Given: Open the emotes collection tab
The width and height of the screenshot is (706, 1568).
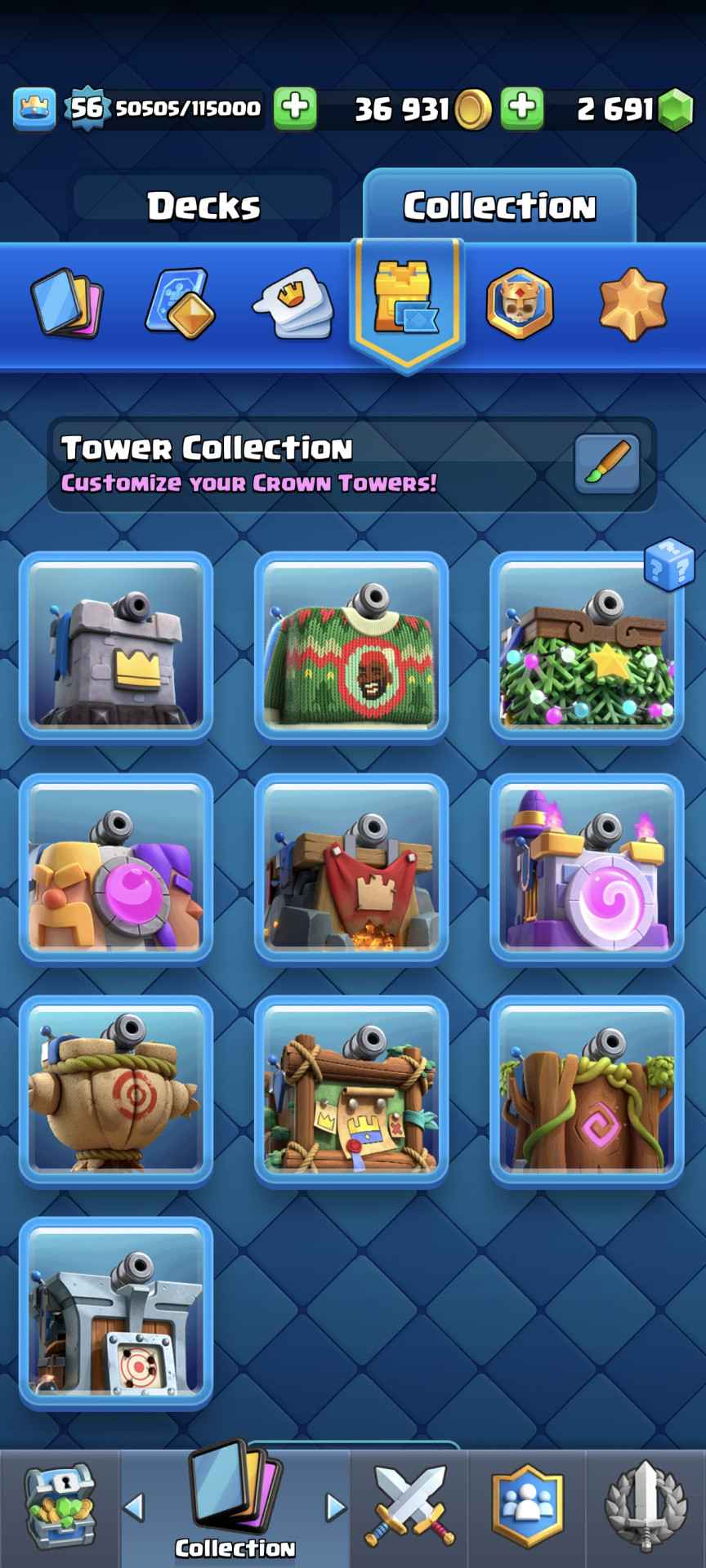Looking at the screenshot, I should 293,303.
